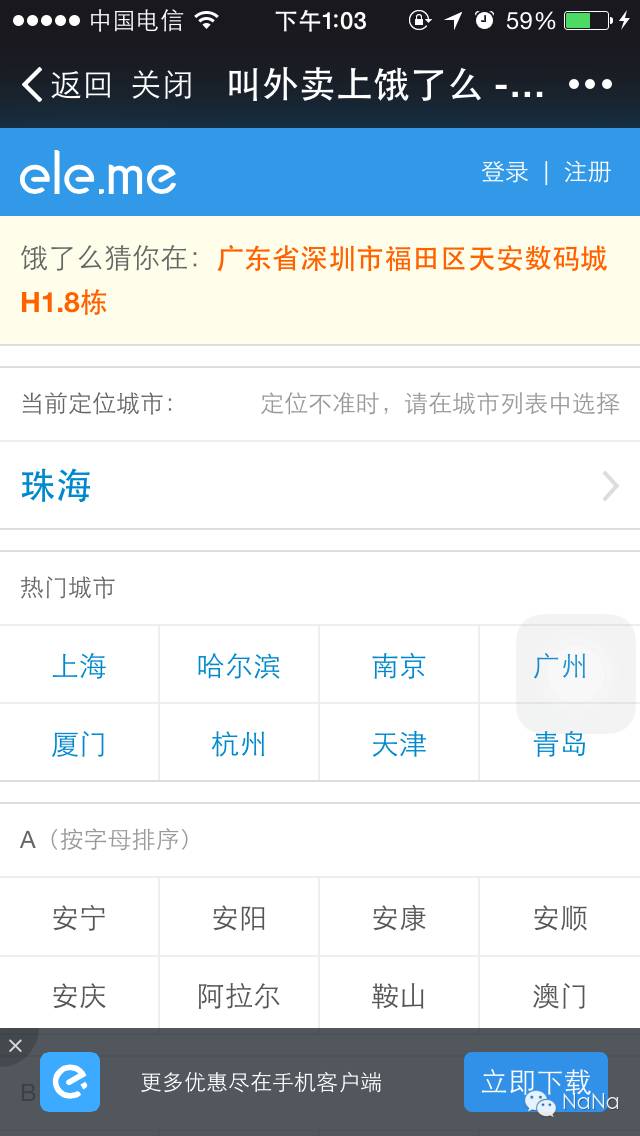Pick 南京 as the city
The image size is (640, 1136).
pos(399,665)
